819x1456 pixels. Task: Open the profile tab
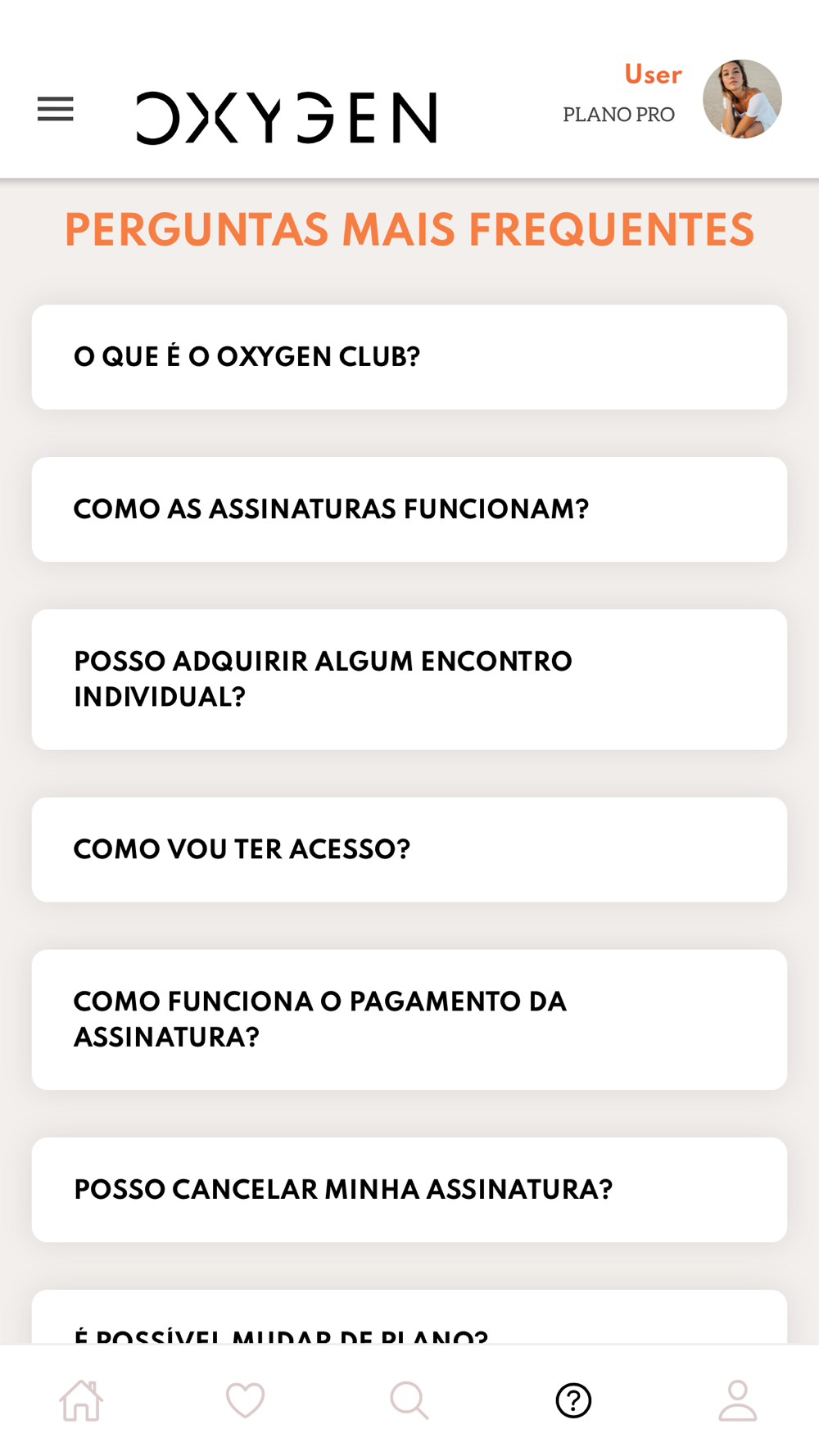[x=738, y=1400]
